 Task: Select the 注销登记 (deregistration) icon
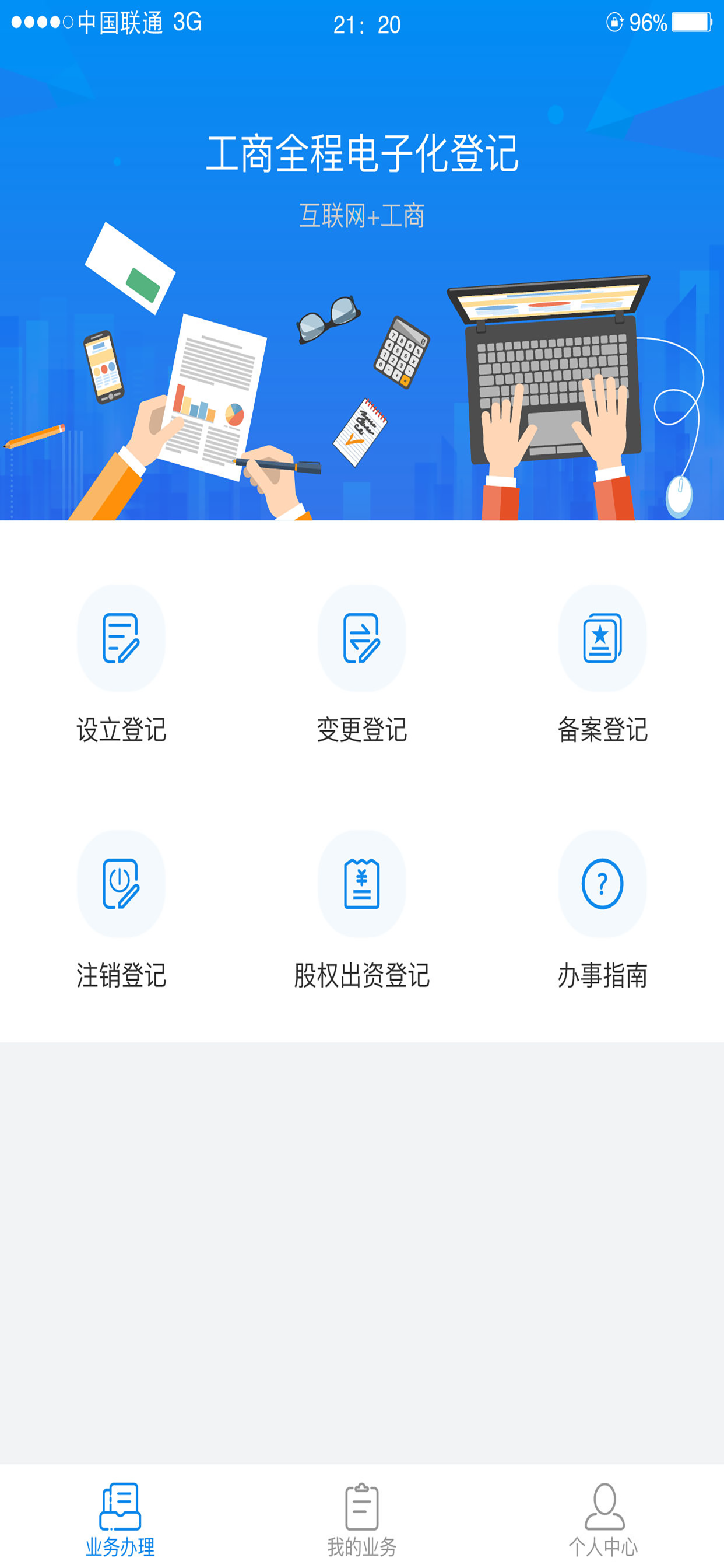click(x=121, y=886)
